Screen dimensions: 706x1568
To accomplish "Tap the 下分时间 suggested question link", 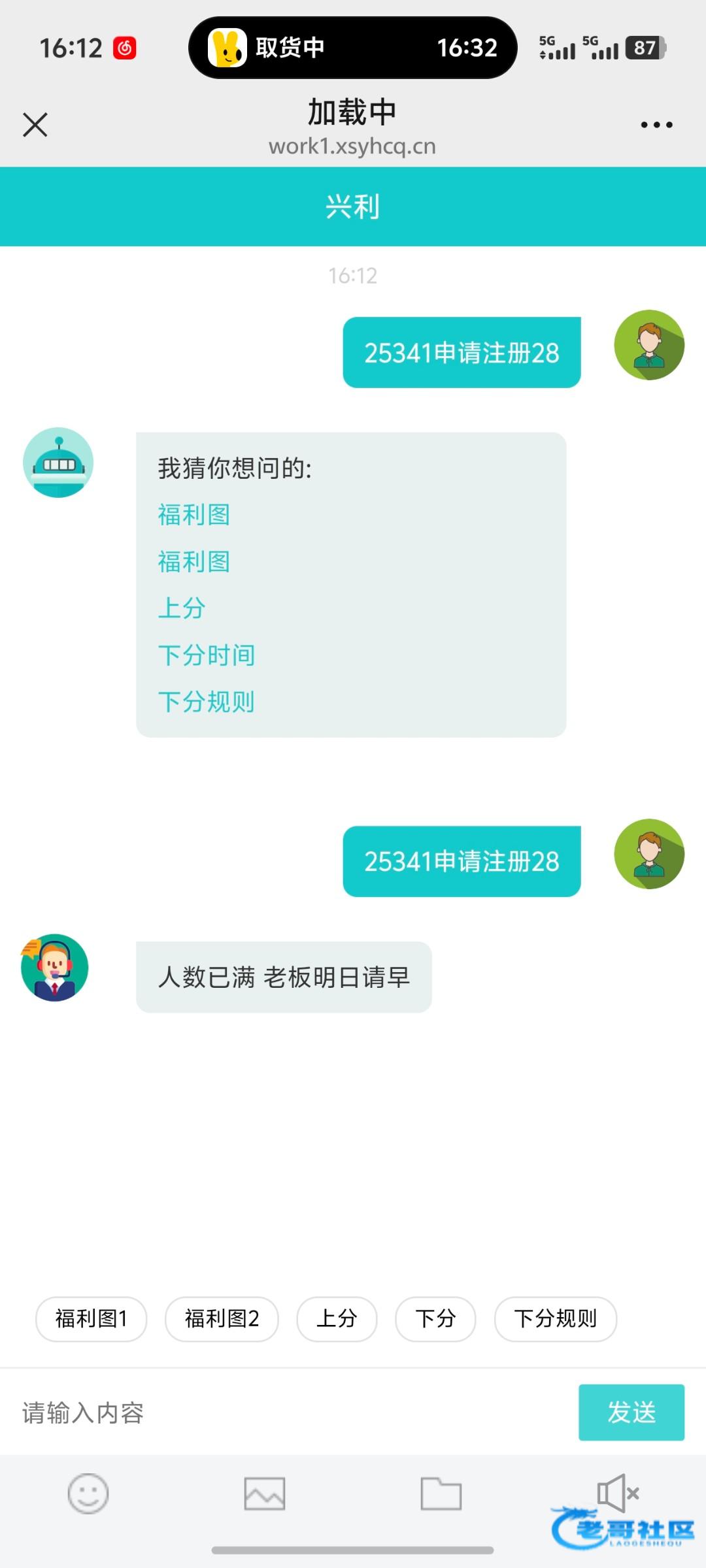I will pyautogui.click(x=207, y=655).
